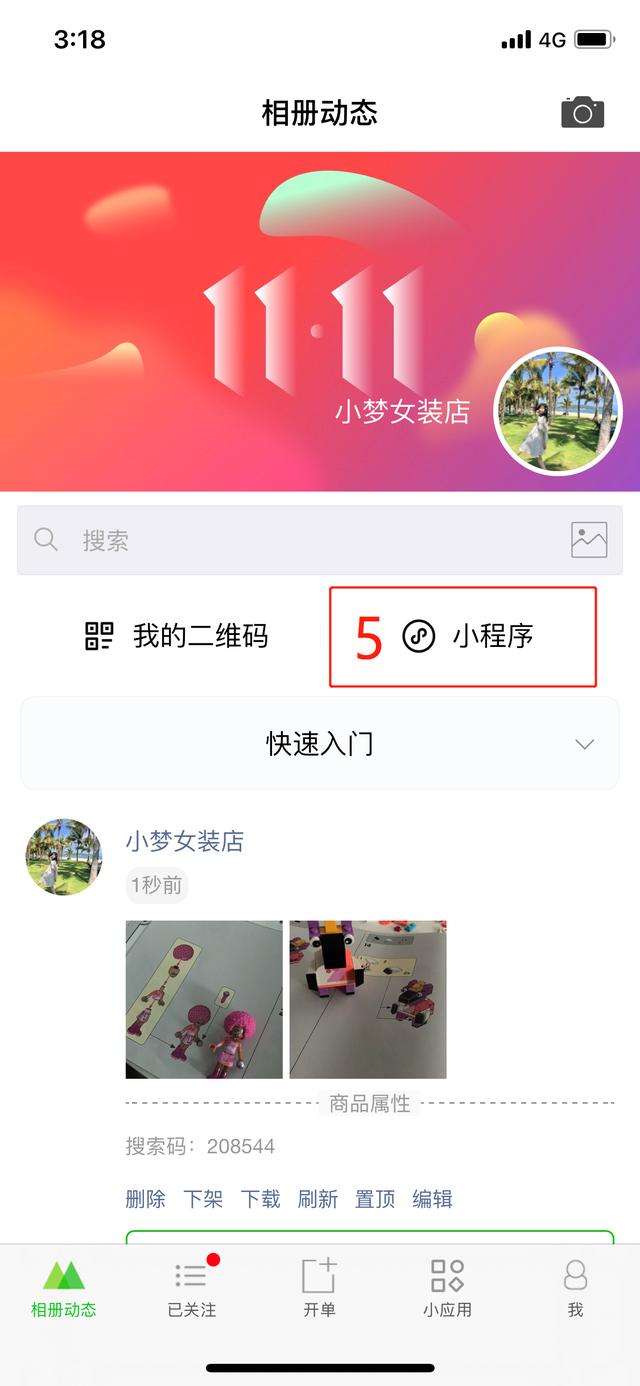This screenshot has width=640, height=1386.
Task: Select 删除 to delete the post
Action: (146, 1199)
